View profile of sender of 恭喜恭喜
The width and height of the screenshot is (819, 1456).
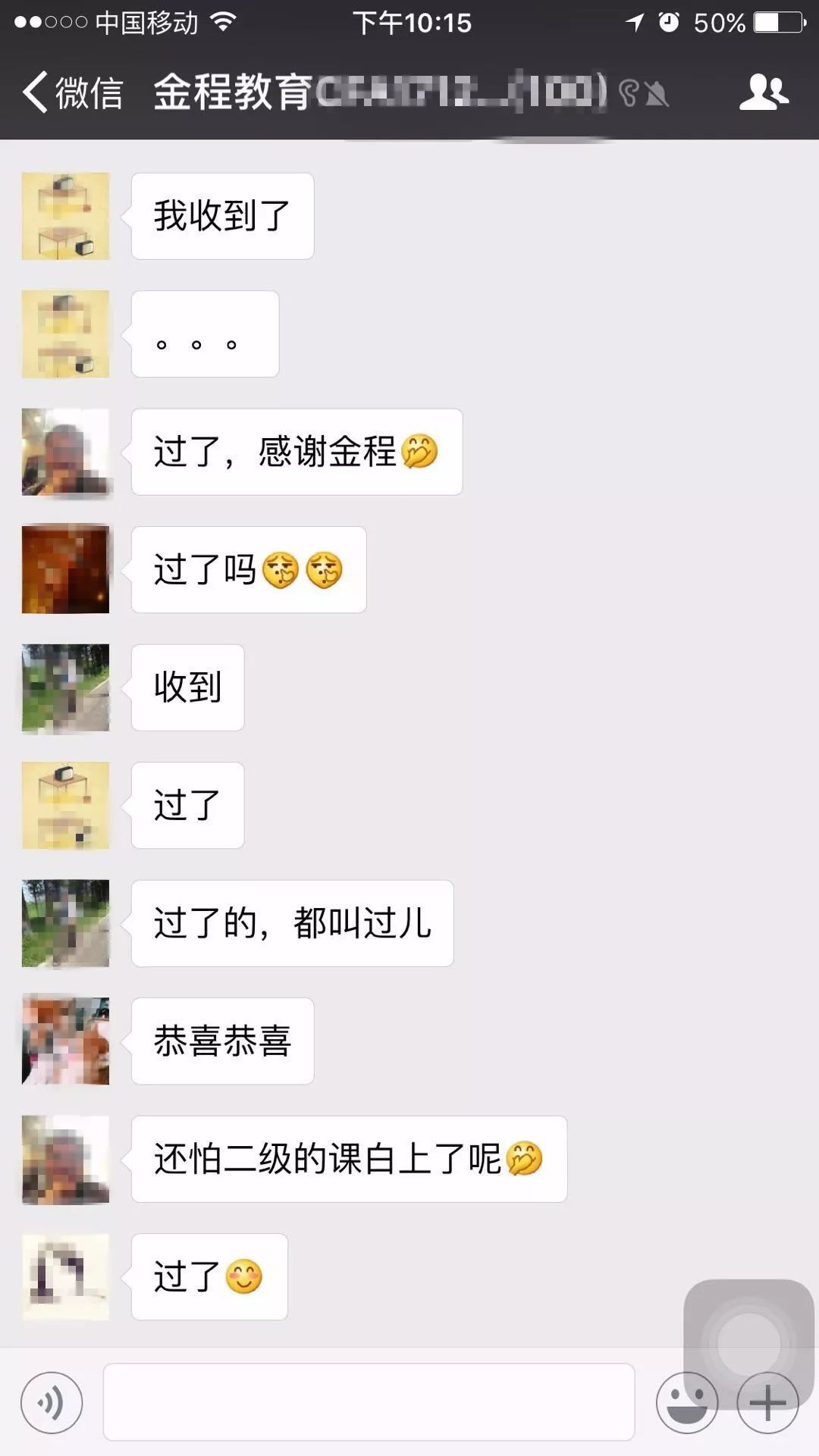tap(65, 1041)
